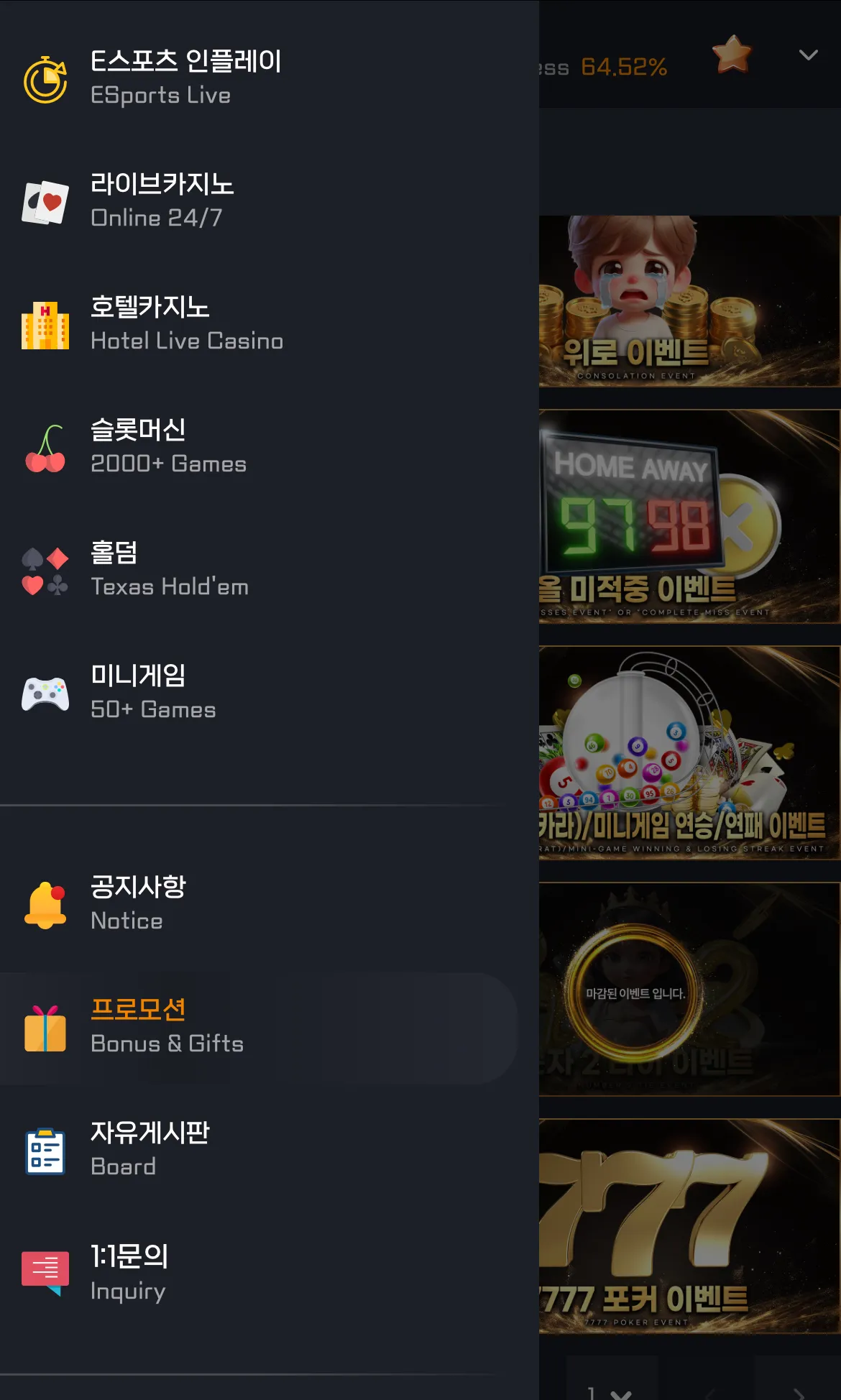The image size is (841, 1400).
Task: Open the mini-game winning streak event banner
Action: click(x=690, y=752)
